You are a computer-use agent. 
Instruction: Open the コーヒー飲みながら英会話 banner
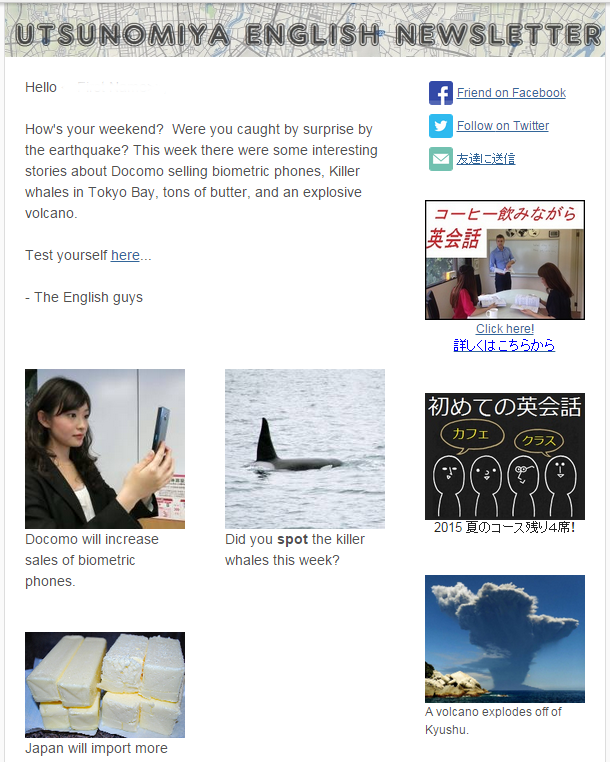pos(504,260)
